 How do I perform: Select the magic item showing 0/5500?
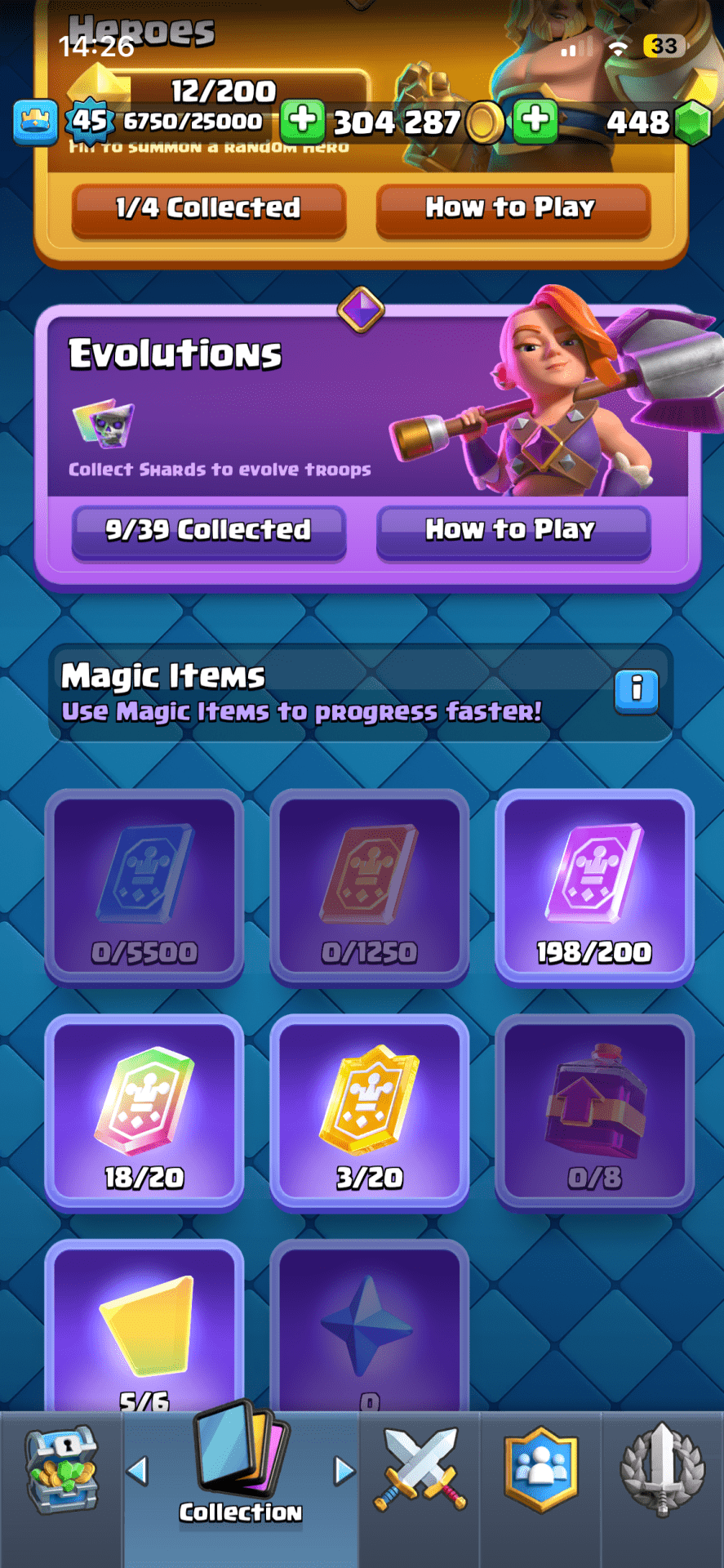tap(144, 889)
